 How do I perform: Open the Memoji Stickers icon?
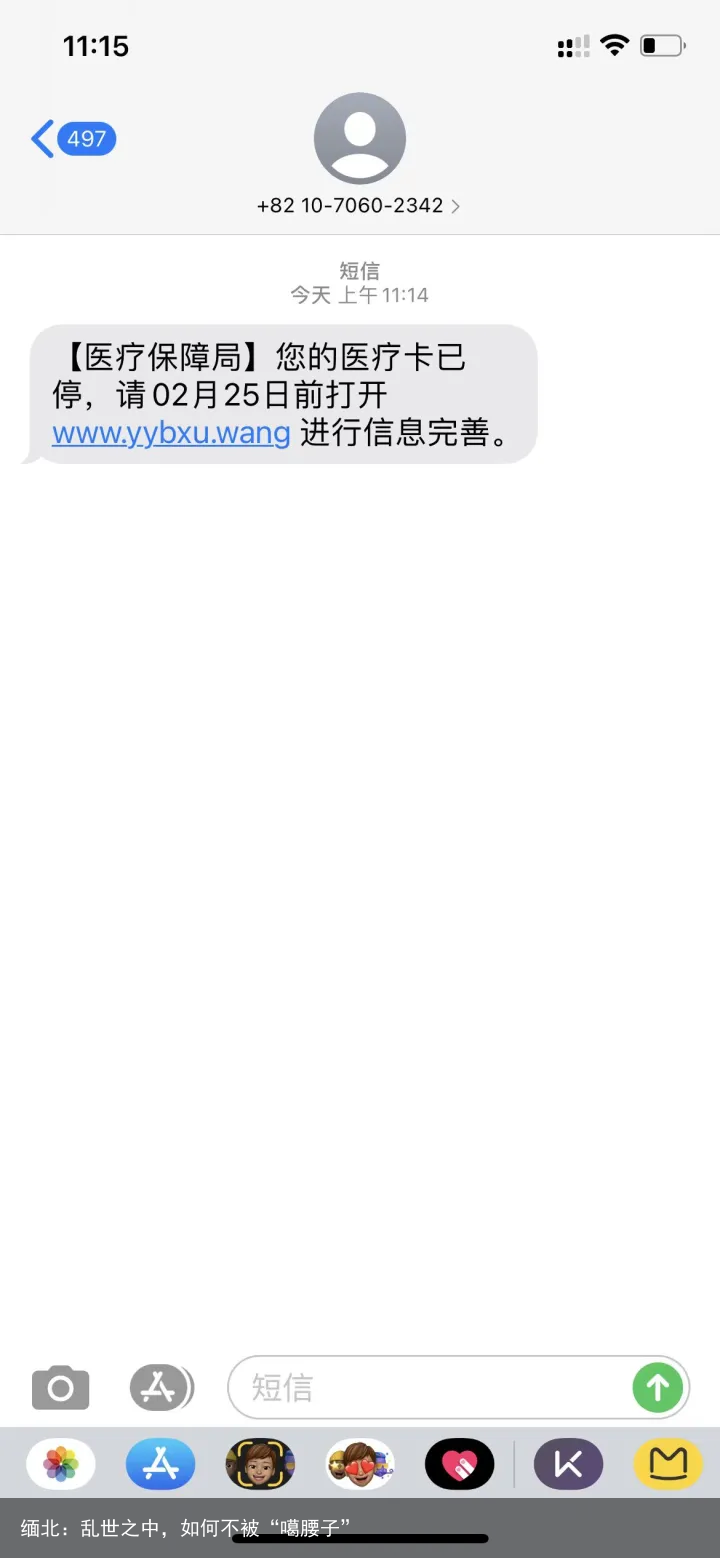point(260,1463)
